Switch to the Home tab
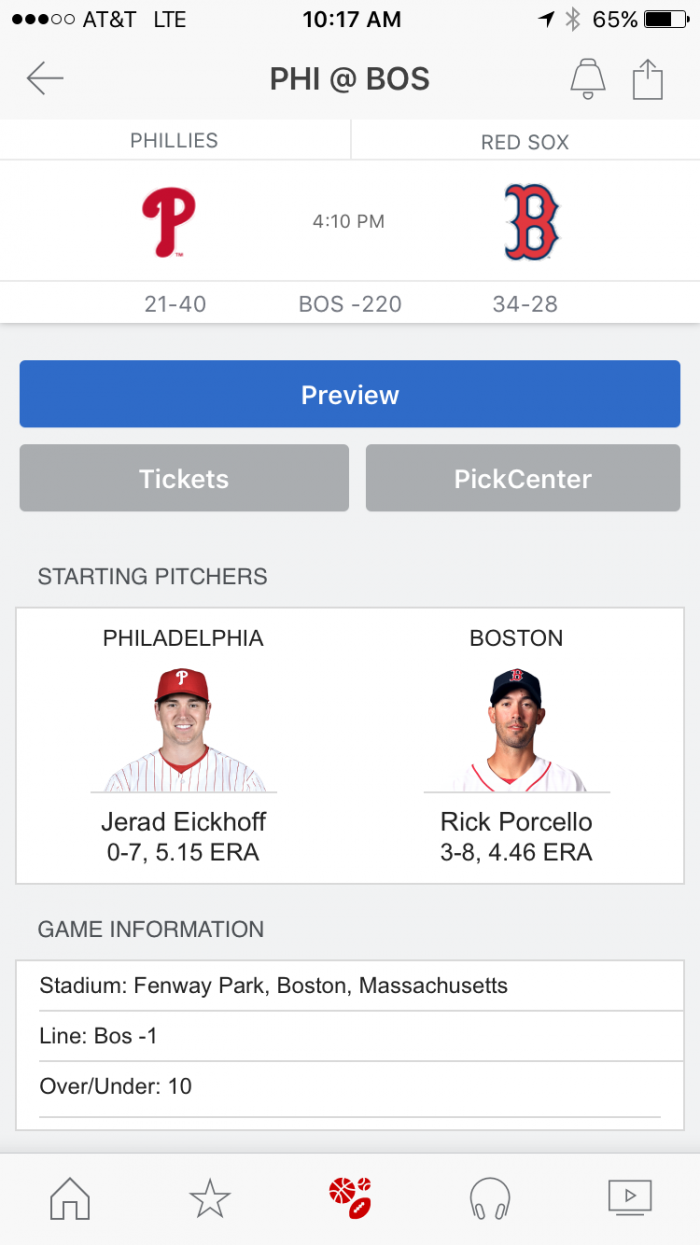The image size is (700, 1245). click(x=70, y=1197)
